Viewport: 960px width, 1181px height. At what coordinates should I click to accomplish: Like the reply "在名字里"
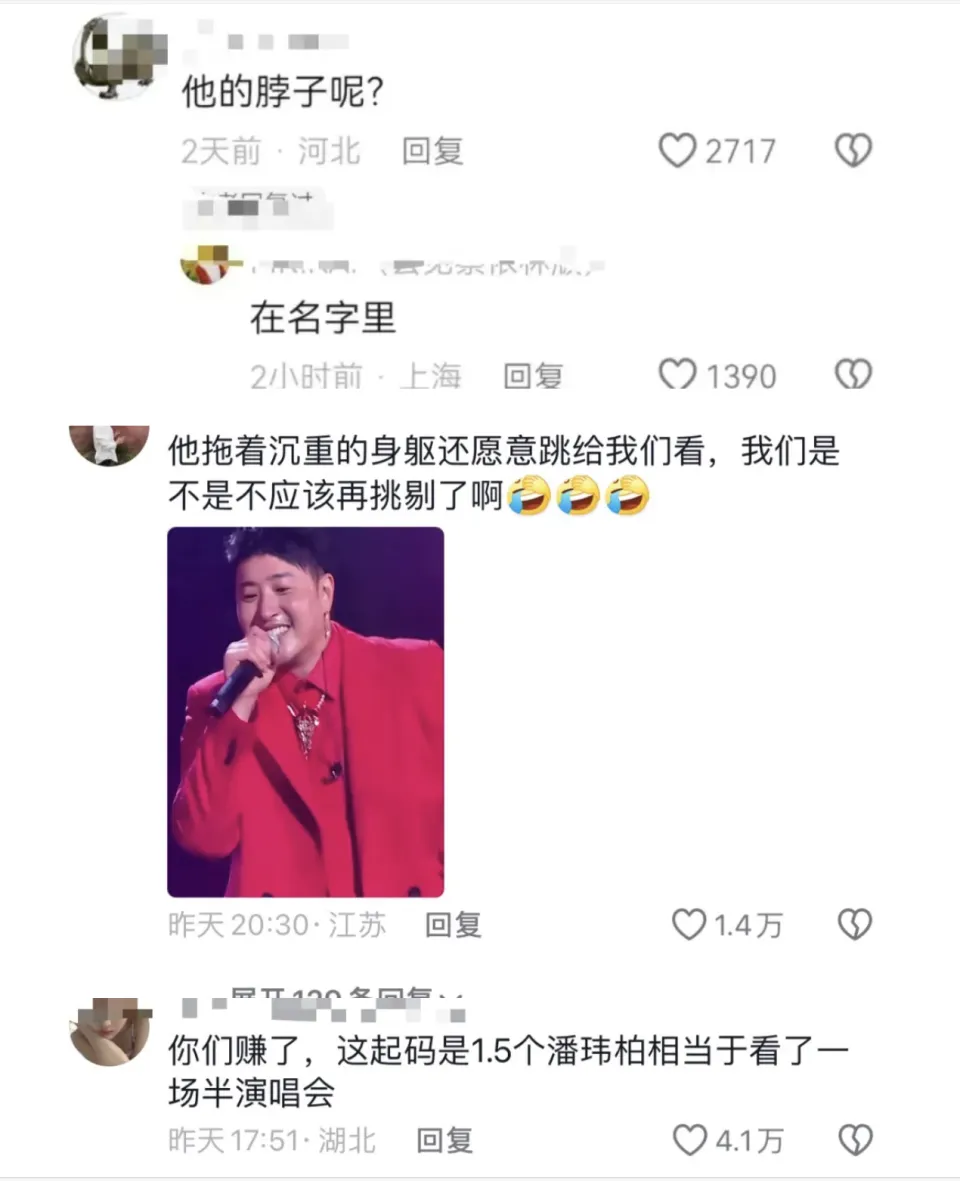677,375
